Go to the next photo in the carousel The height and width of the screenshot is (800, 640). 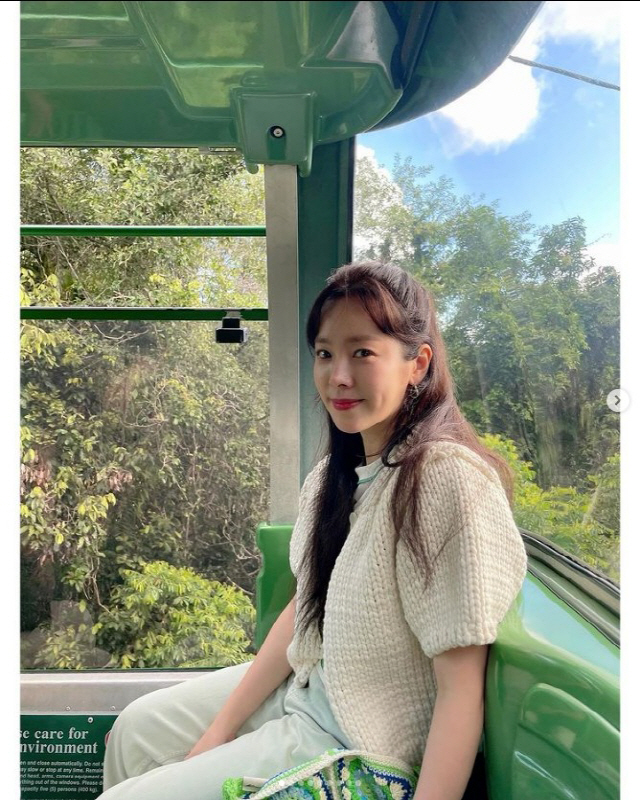click(x=617, y=400)
